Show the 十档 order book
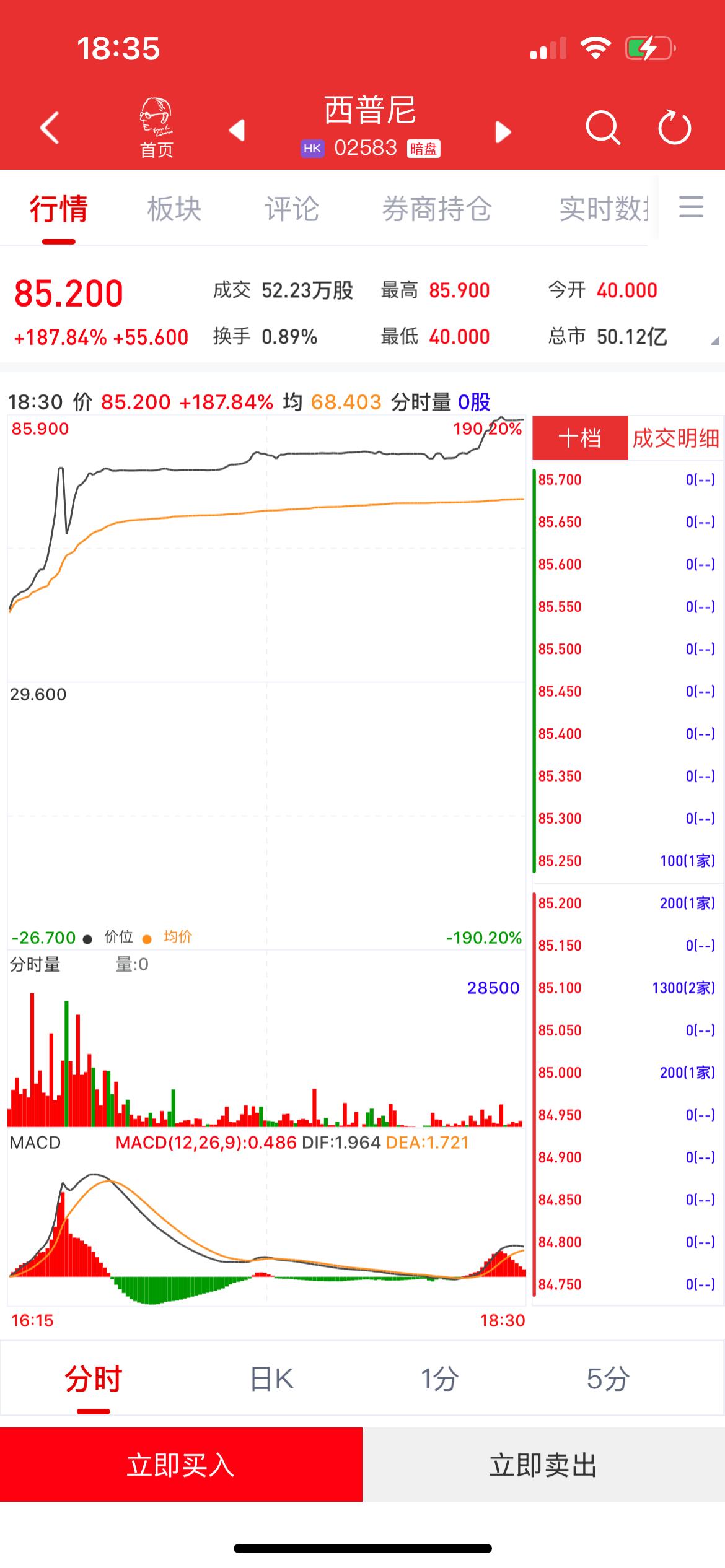 [x=580, y=438]
